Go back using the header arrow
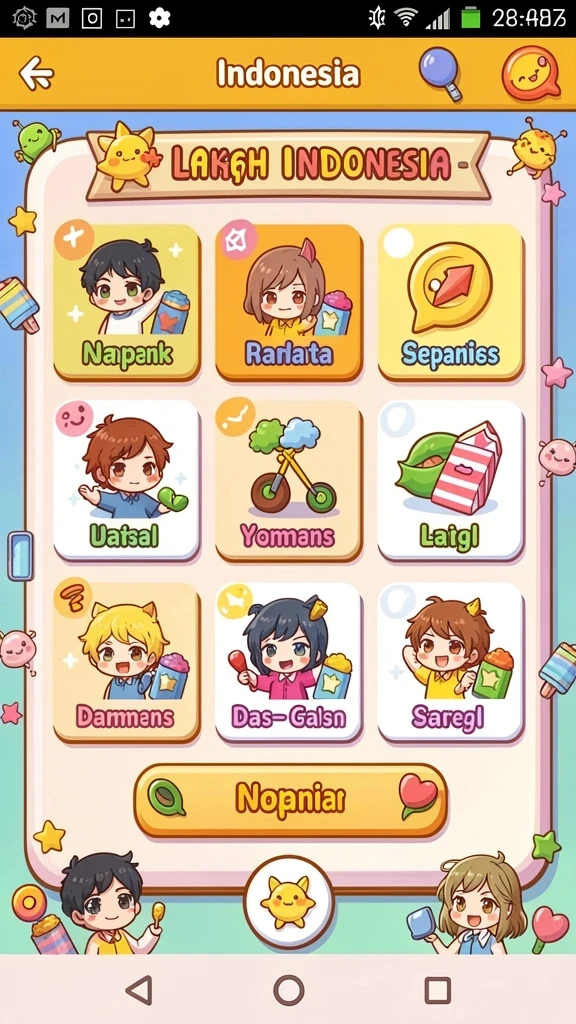Viewport: 576px width, 1024px height. click(x=36, y=73)
